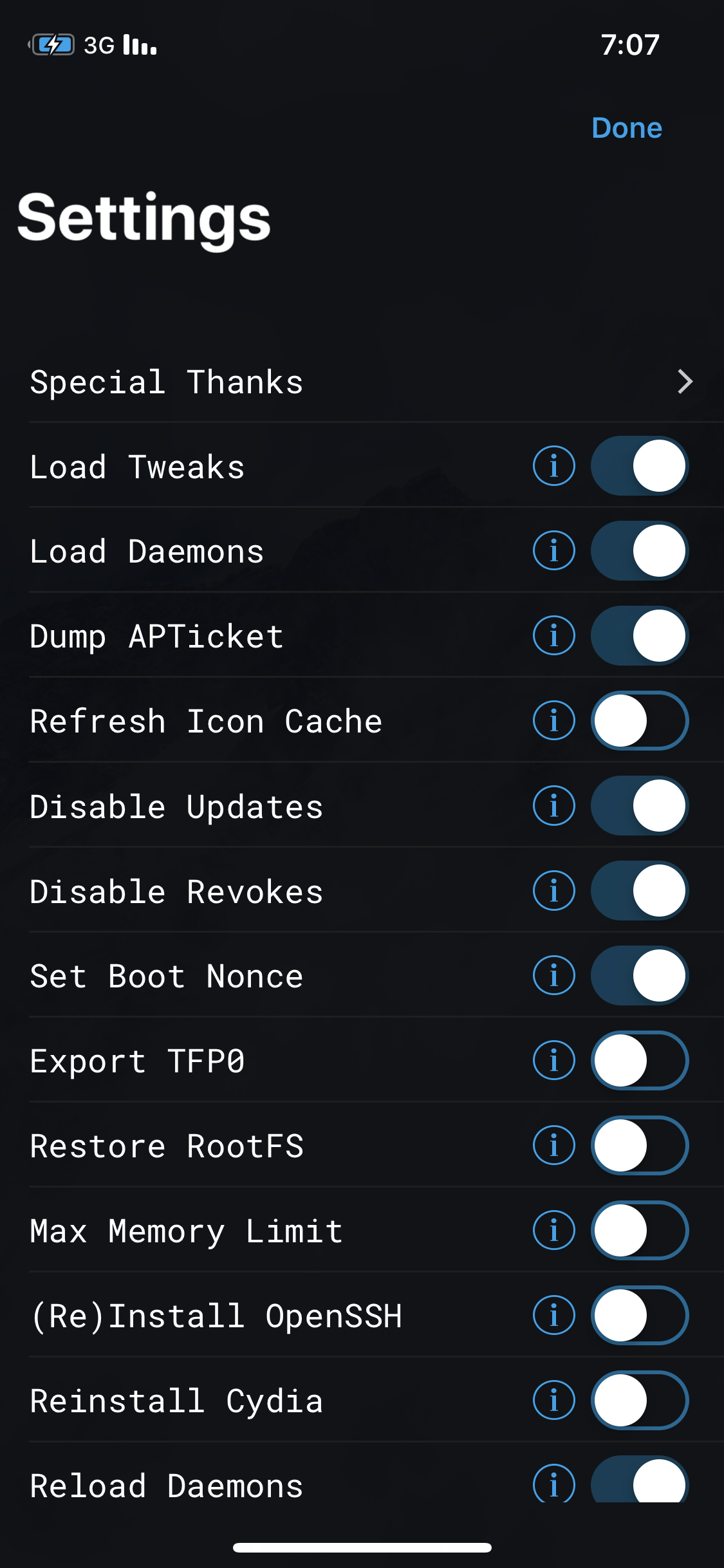Switch off Dump APTicket

click(639, 636)
